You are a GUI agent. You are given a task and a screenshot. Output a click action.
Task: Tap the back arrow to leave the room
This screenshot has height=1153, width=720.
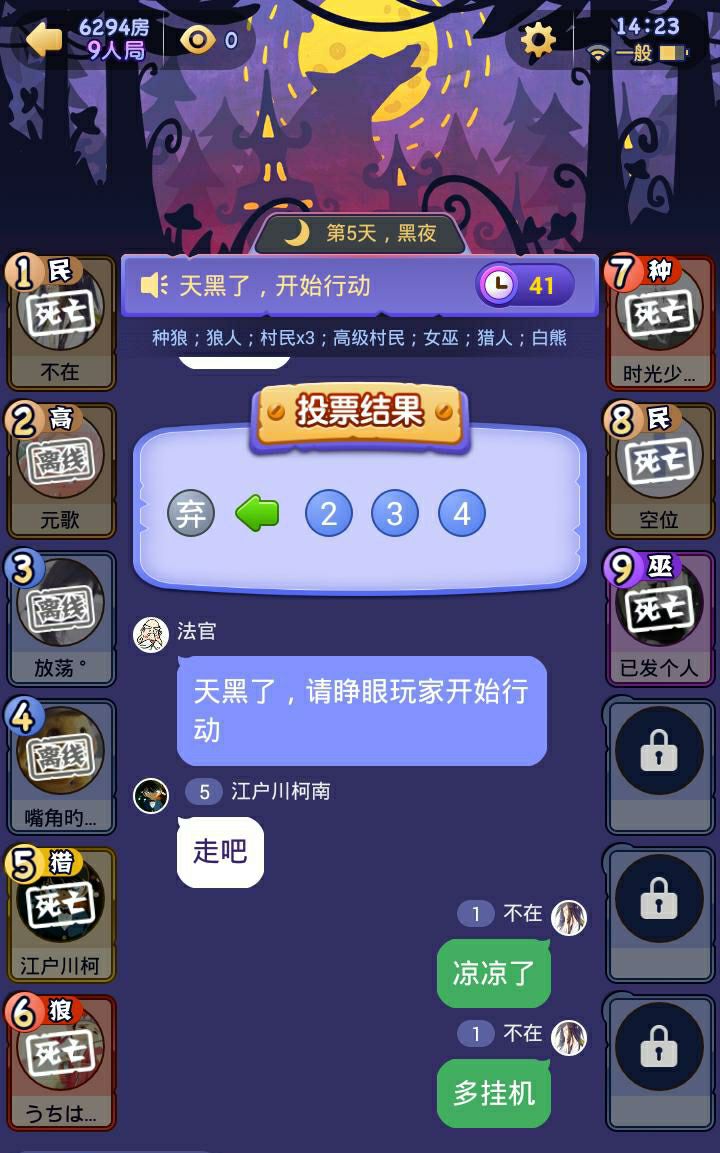[43, 40]
